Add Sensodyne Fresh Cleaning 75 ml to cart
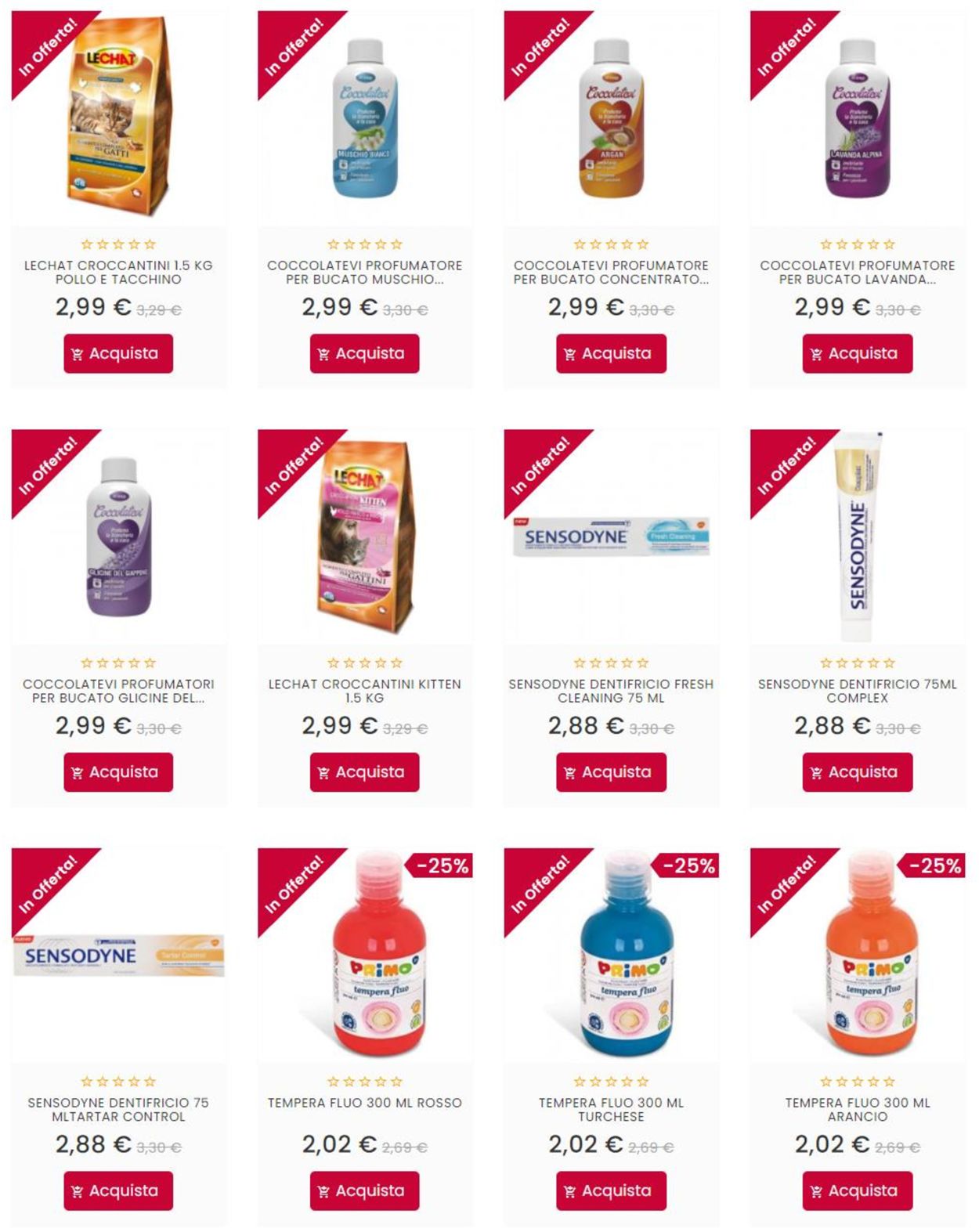979x1232 pixels. click(611, 771)
